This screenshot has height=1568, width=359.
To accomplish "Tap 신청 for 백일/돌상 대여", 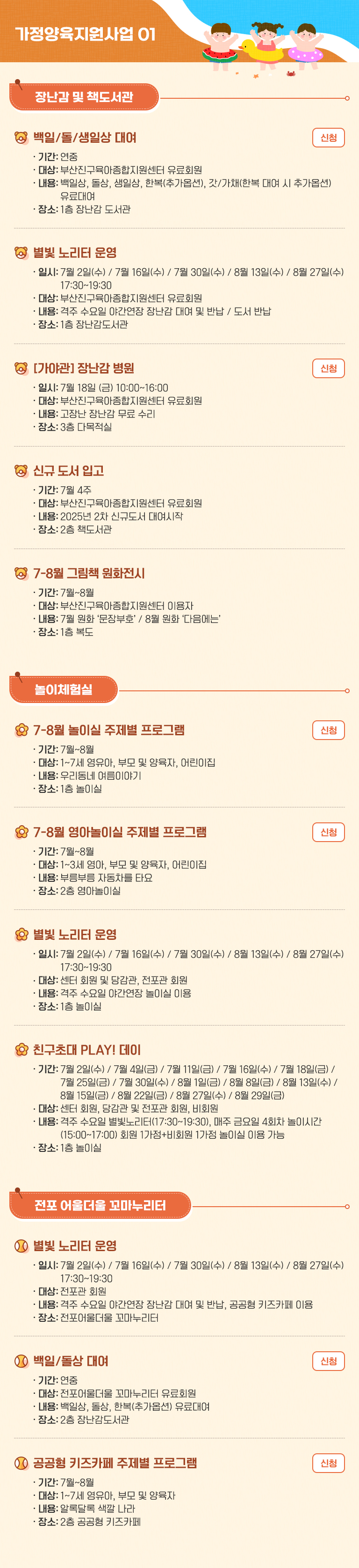I will coord(328,1361).
